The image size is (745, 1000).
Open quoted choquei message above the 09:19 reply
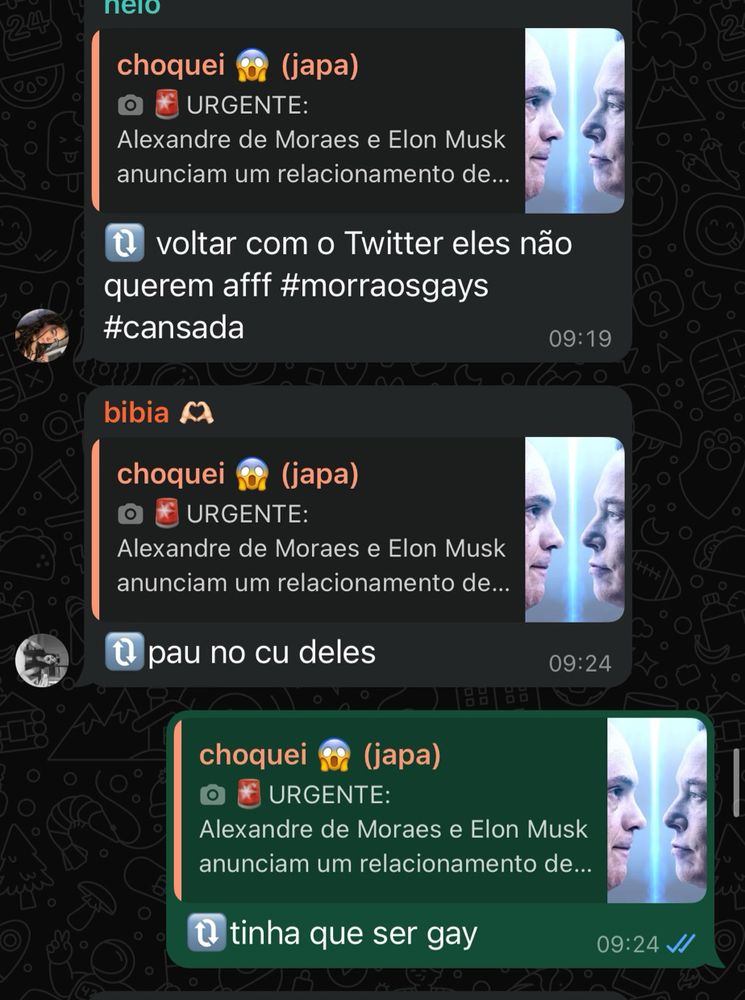tap(358, 120)
